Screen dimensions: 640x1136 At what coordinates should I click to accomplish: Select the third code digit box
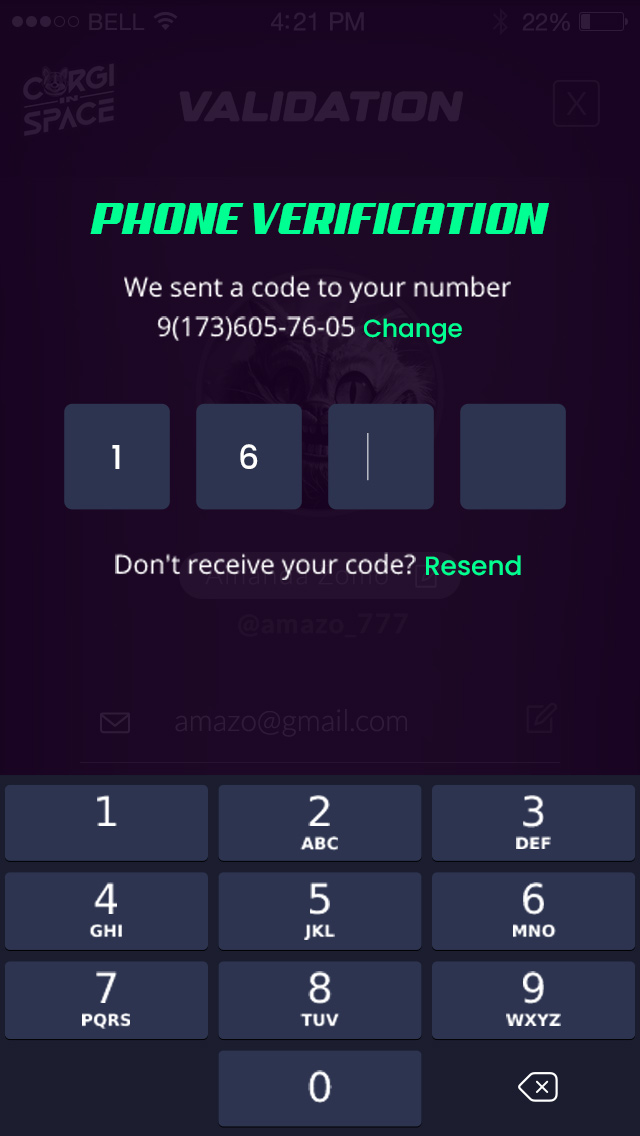tap(381, 456)
